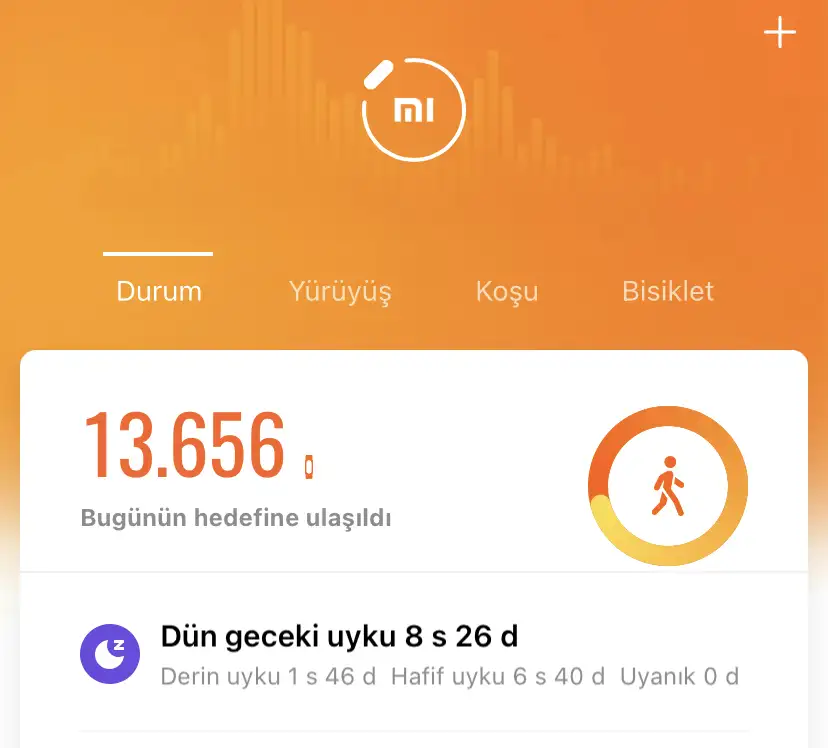
Task: Switch to the Yürüyüş tab
Action: (340, 291)
